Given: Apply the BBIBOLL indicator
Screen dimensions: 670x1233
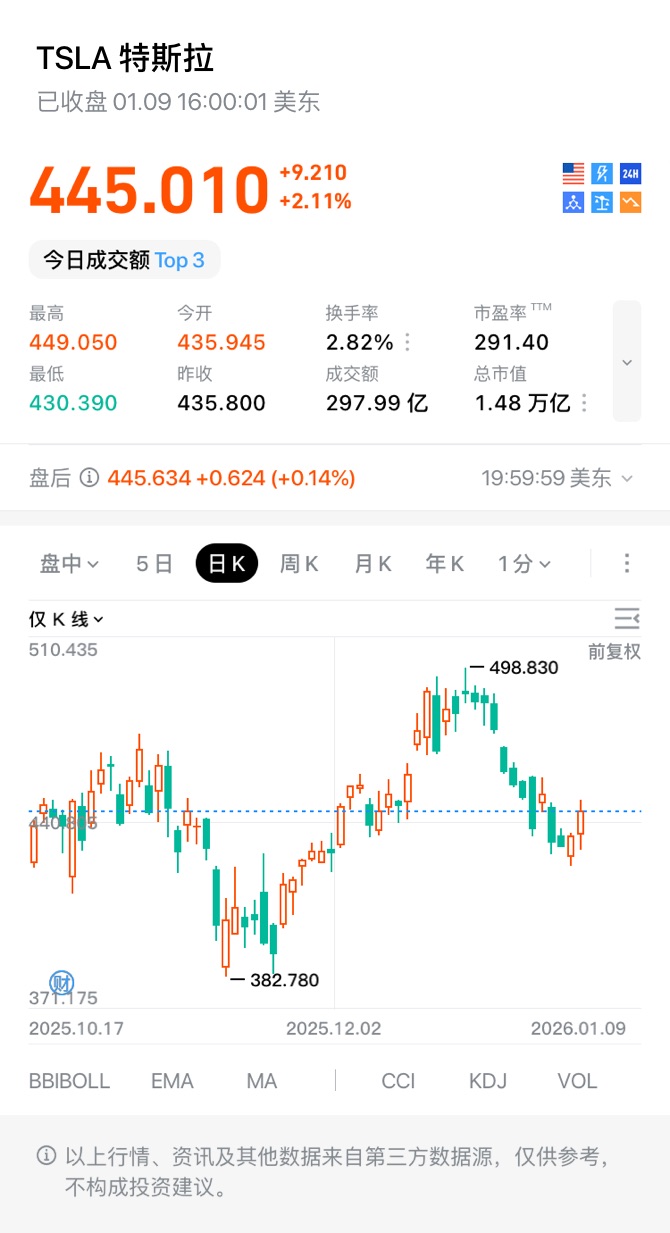Looking at the screenshot, I should tap(69, 1081).
